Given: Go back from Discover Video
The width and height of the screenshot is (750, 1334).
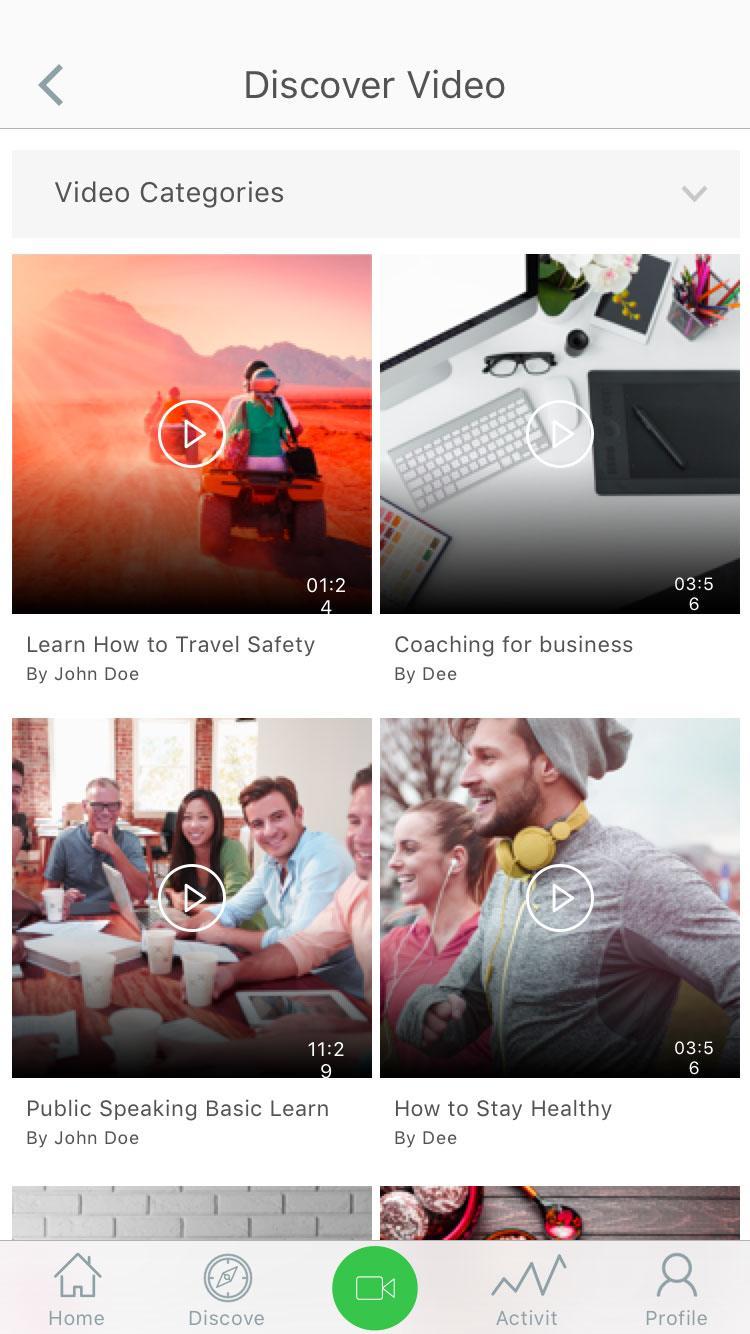Looking at the screenshot, I should coord(51,85).
